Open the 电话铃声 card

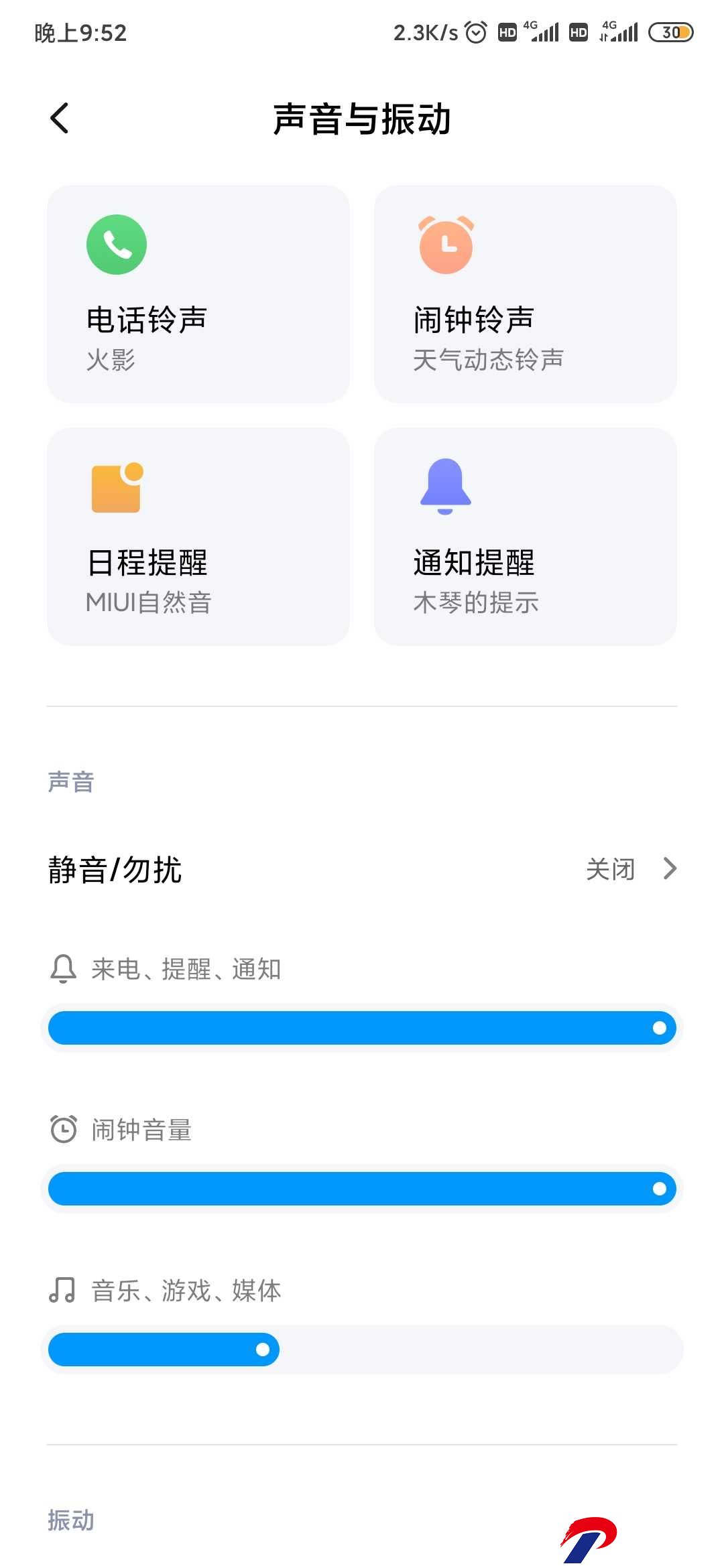[x=198, y=294]
